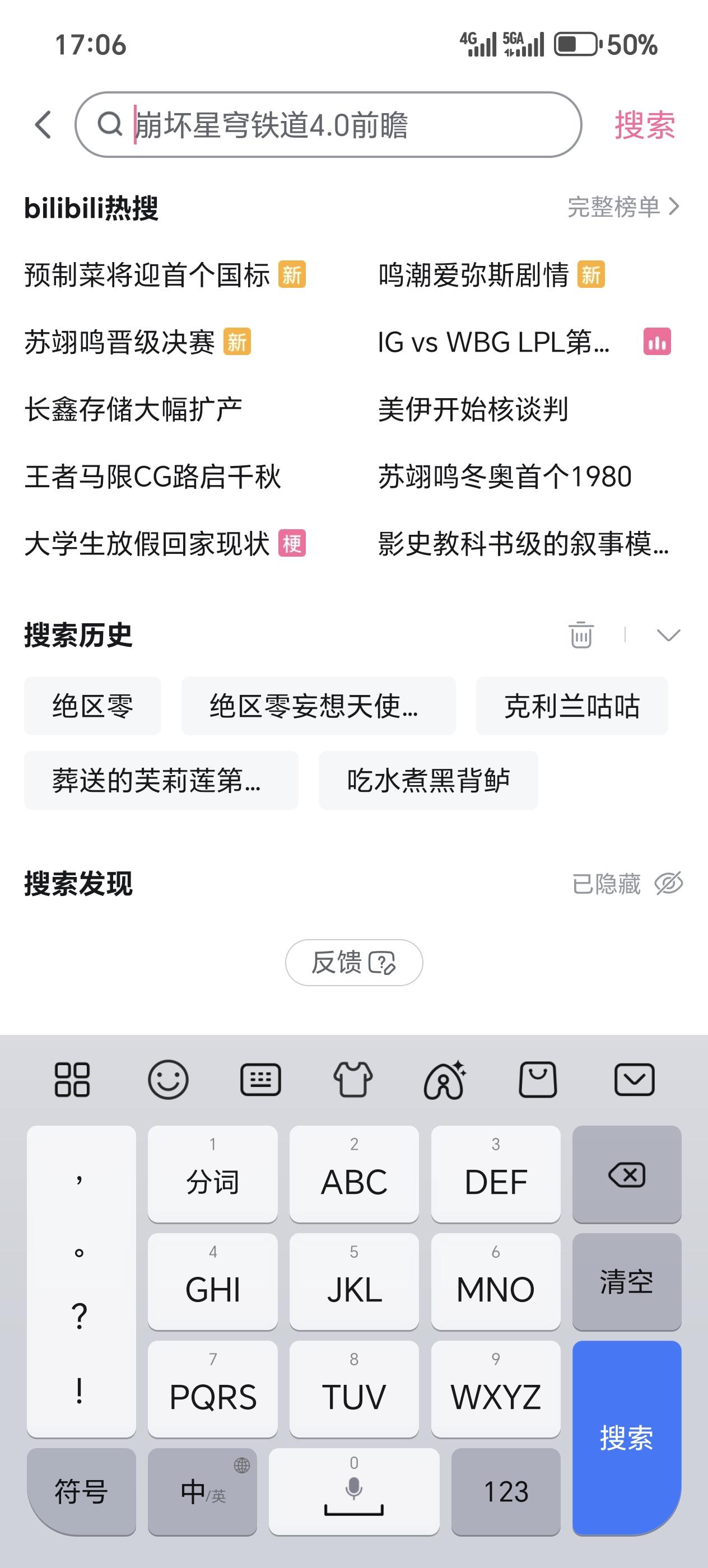Hide the keyboard with collapse icon
This screenshot has height=1568, width=708.
click(634, 1080)
